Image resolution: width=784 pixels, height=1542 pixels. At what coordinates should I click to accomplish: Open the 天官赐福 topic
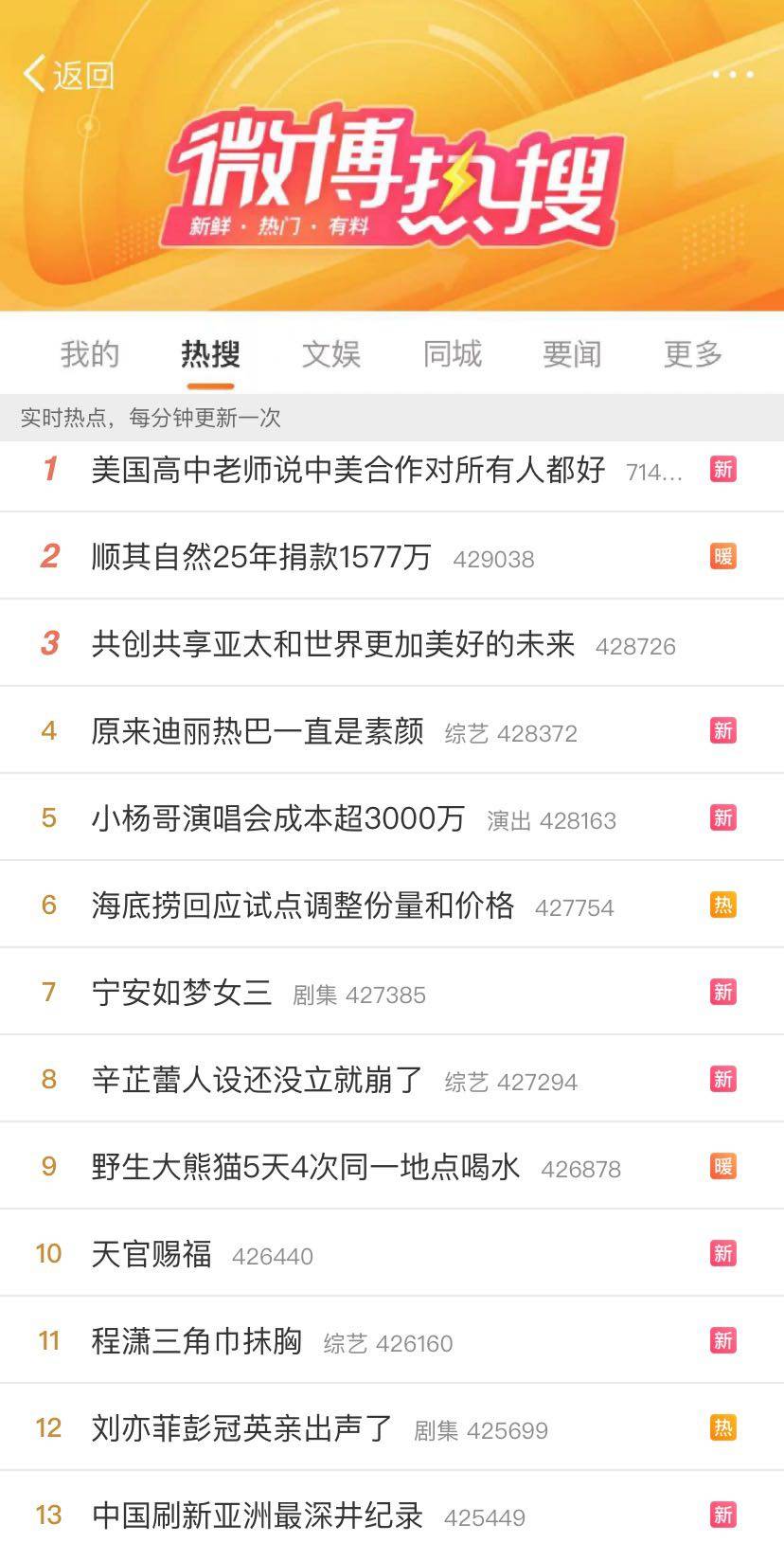(x=151, y=1254)
